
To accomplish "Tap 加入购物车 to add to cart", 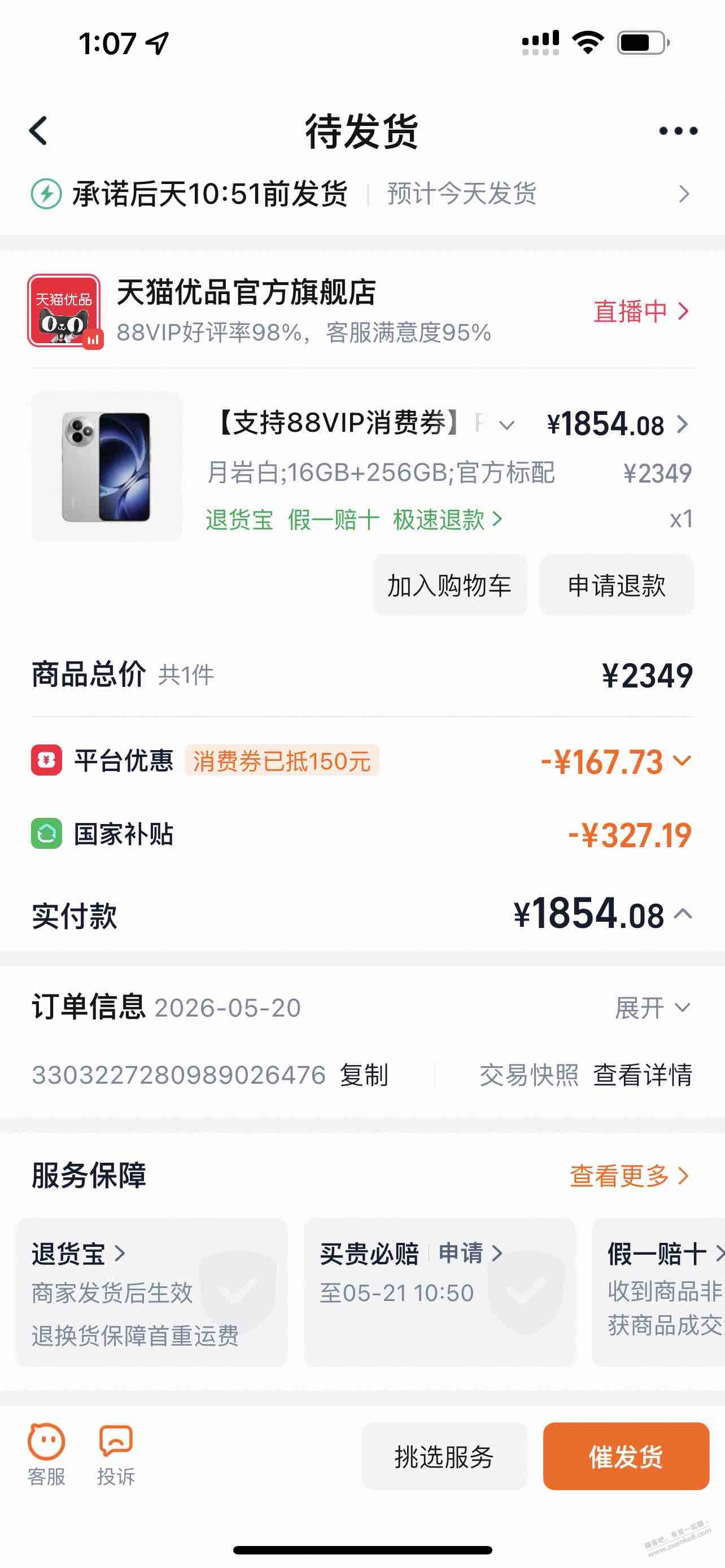I will (449, 585).
